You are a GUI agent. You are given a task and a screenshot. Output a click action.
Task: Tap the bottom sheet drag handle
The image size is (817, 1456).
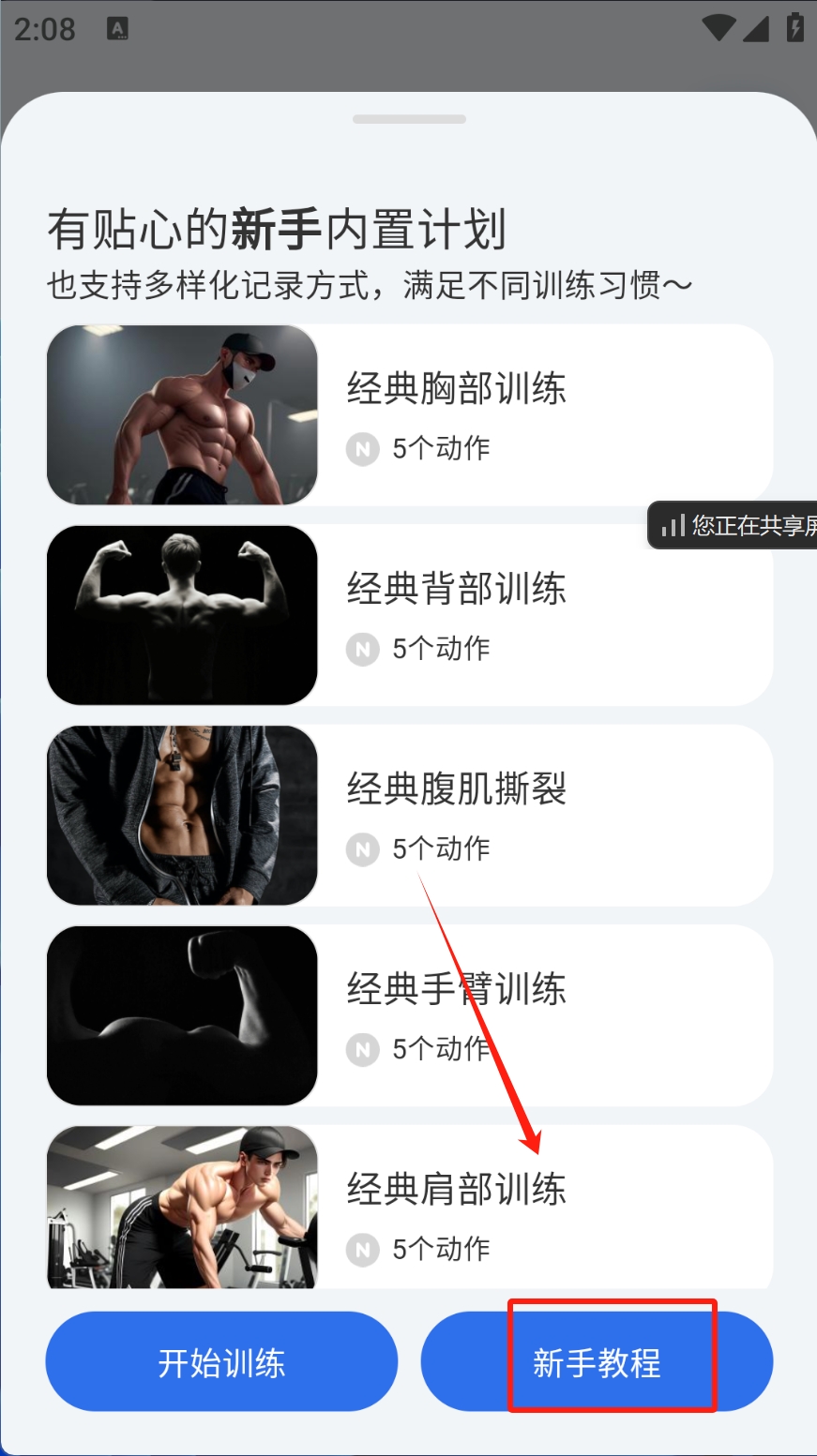point(409,119)
